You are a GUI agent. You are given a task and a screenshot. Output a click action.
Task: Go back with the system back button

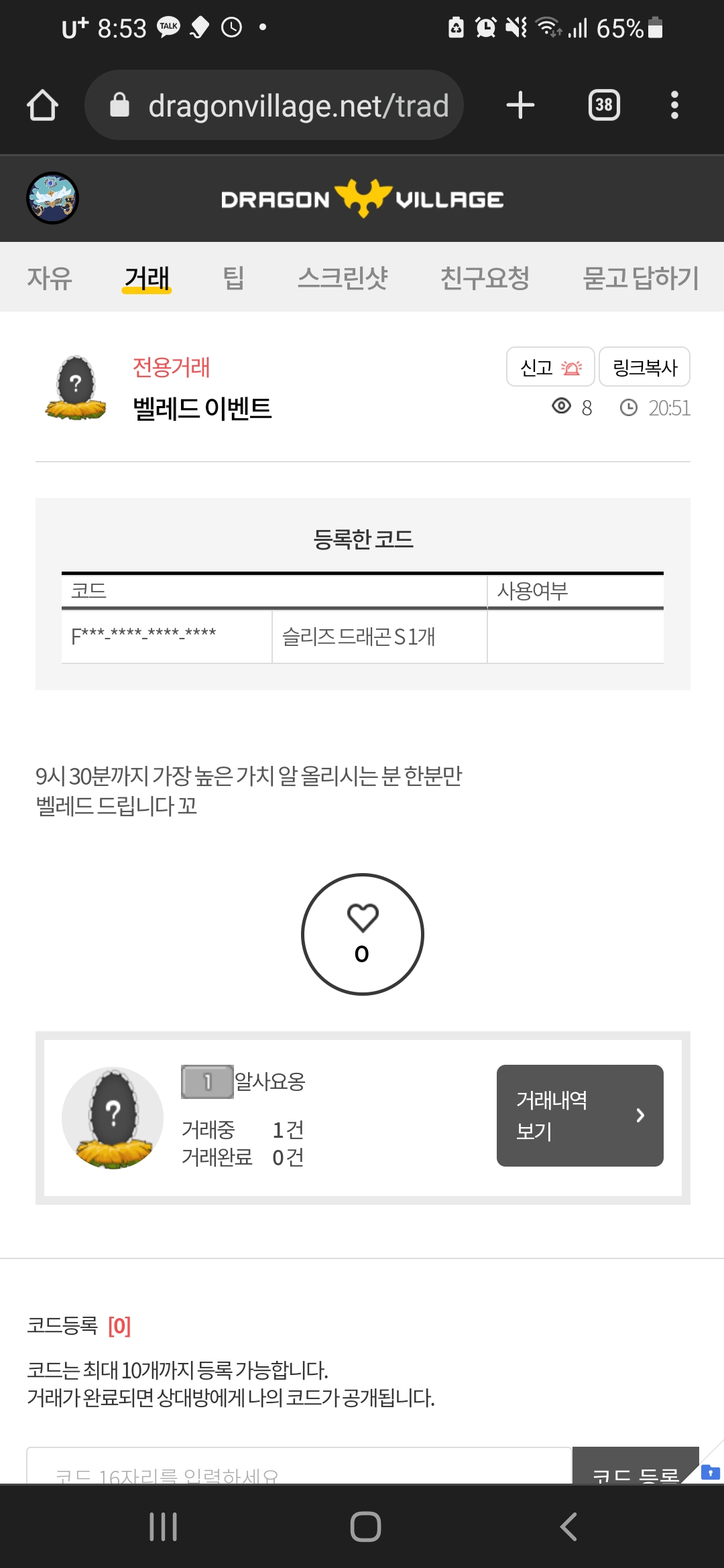pyautogui.click(x=568, y=1527)
